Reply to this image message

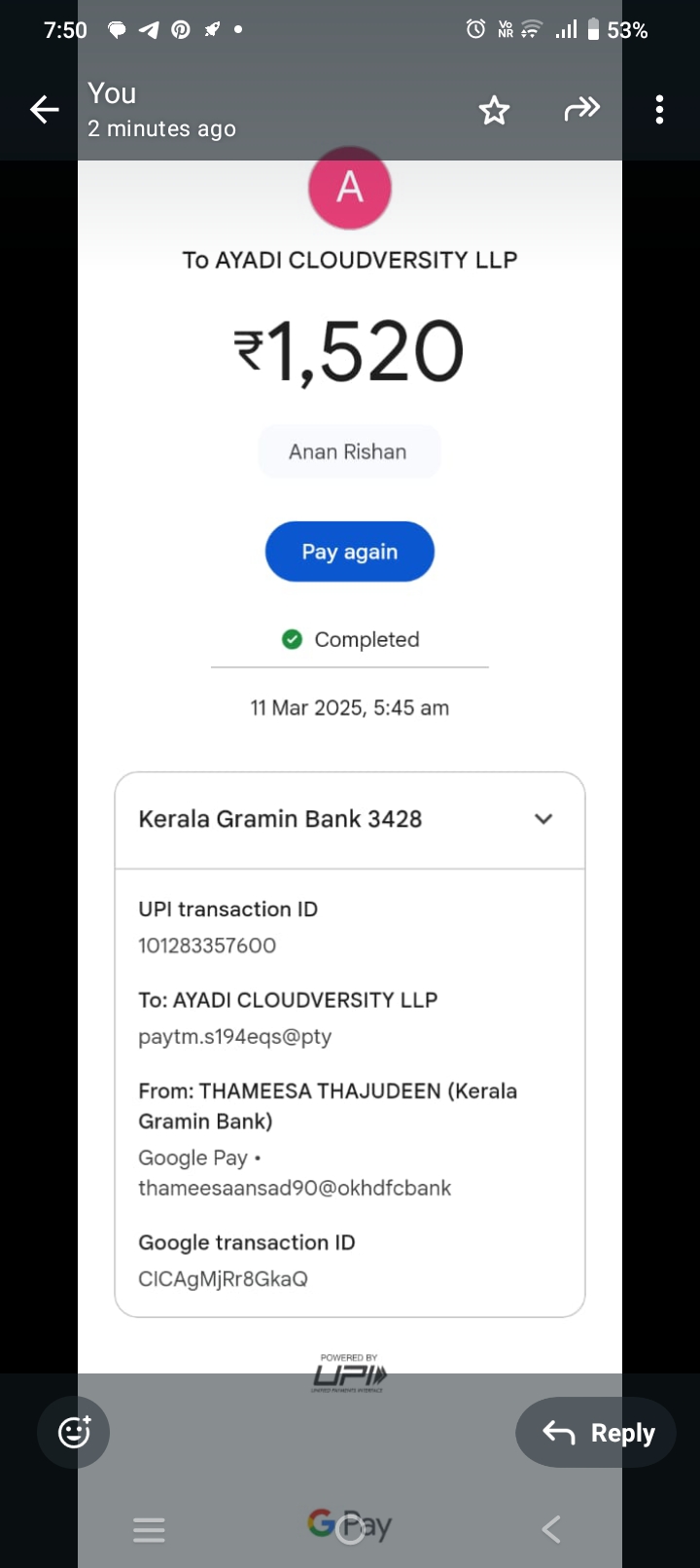click(x=596, y=1432)
